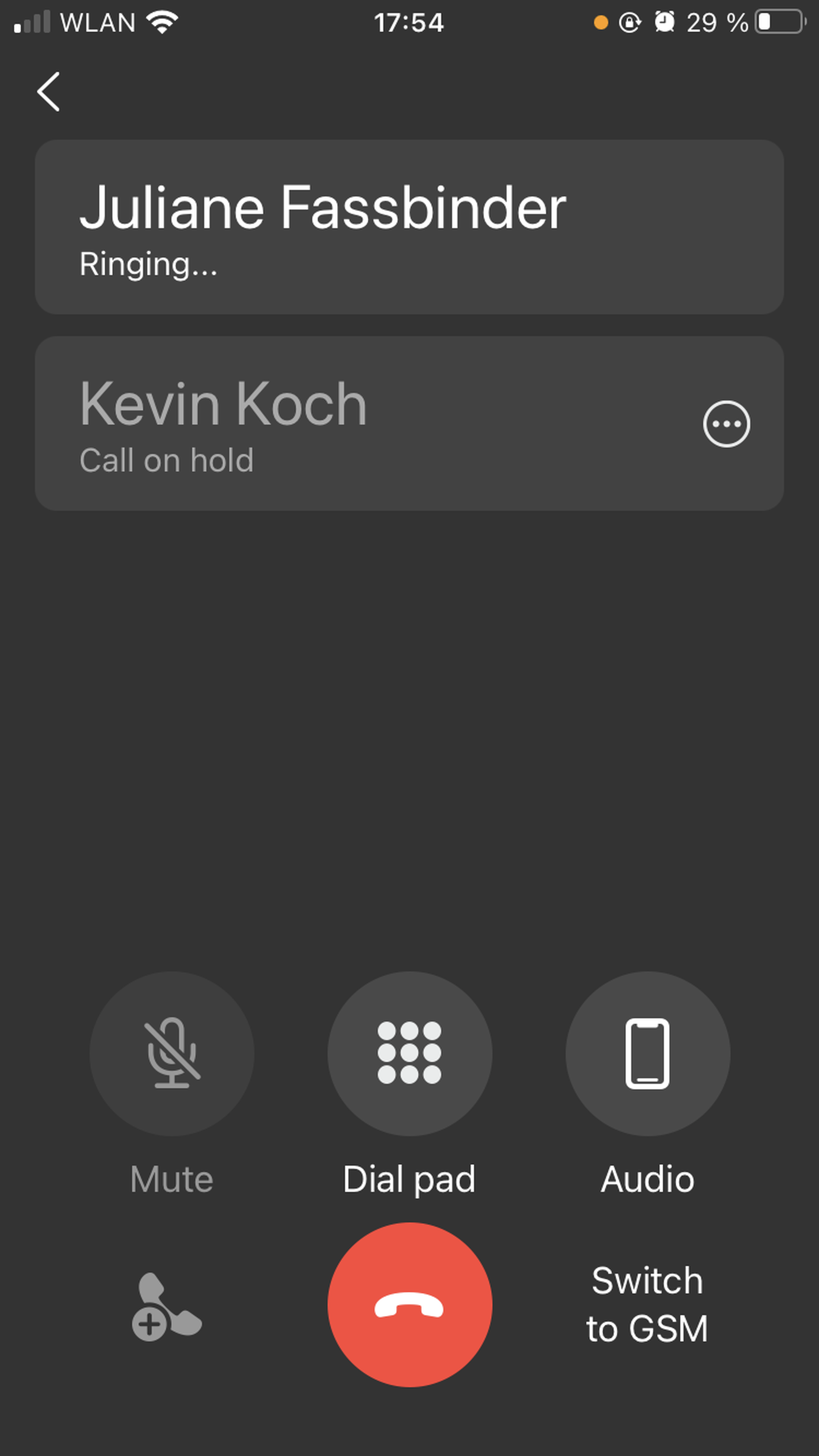The height and width of the screenshot is (1456, 819).
Task: Open more options for Kevin Koch's call
Action: coord(726,424)
